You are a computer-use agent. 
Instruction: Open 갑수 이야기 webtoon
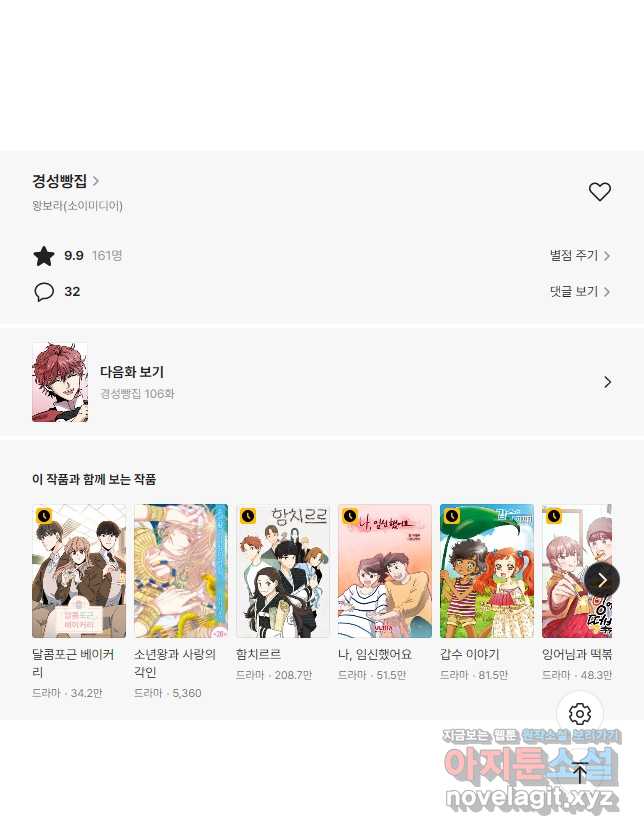487,572
